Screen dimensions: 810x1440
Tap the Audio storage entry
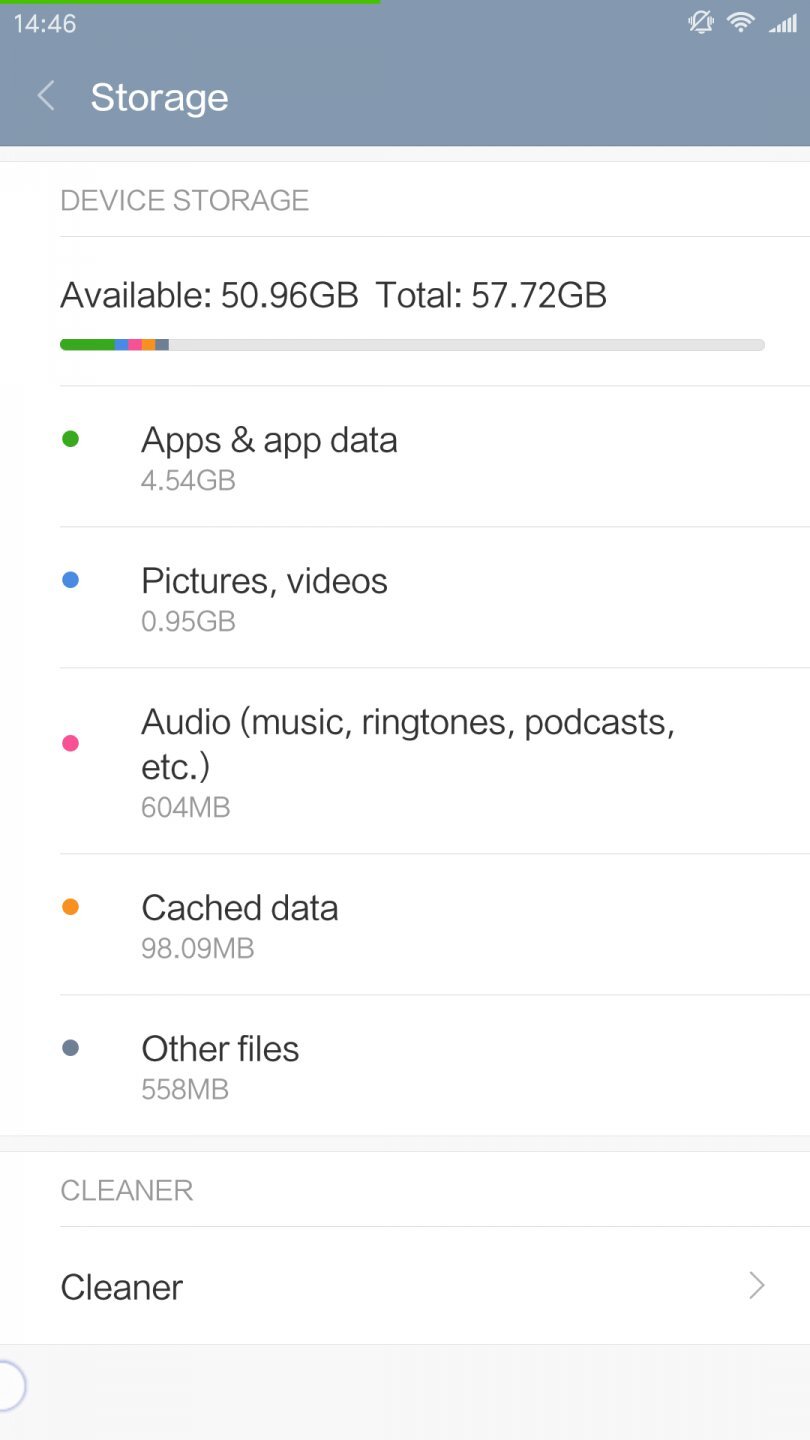[x=405, y=760]
